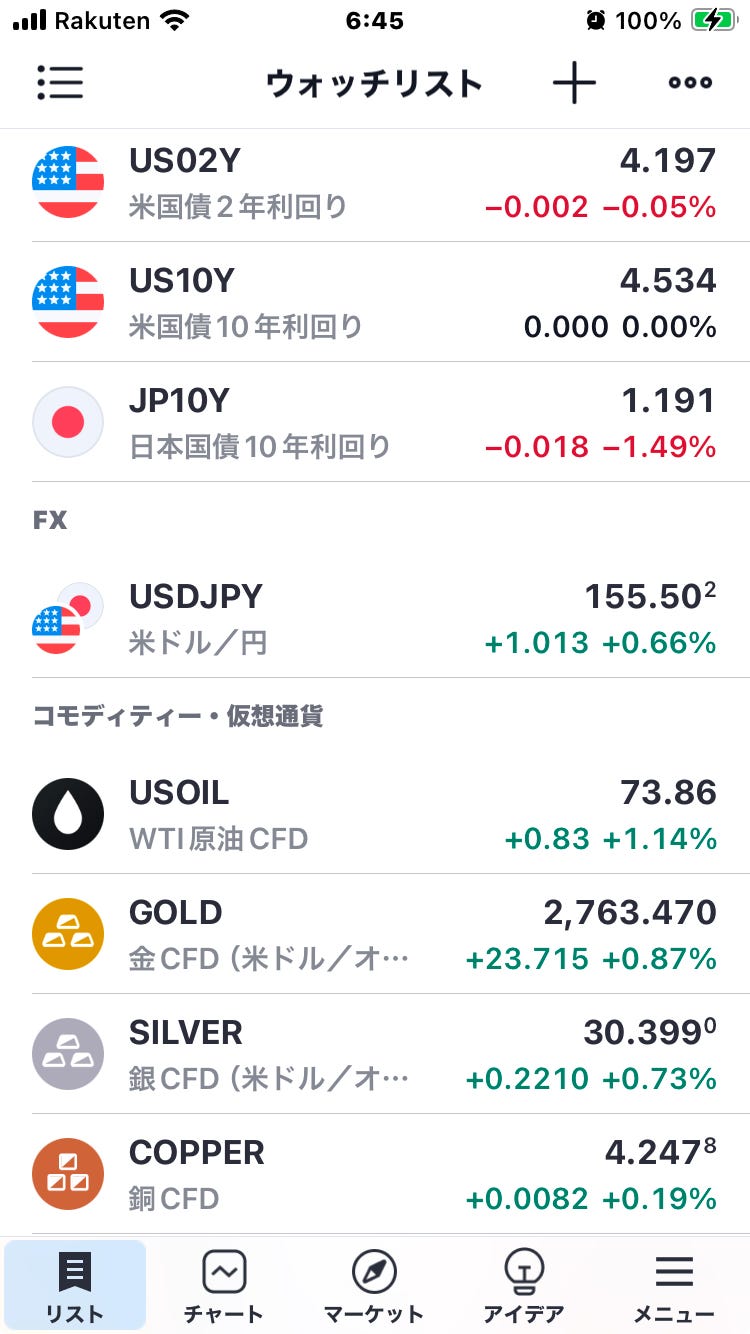The image size is (750, 1334).
Task: Open the US02Y bond yield row
Action: (x=375, y=183)
